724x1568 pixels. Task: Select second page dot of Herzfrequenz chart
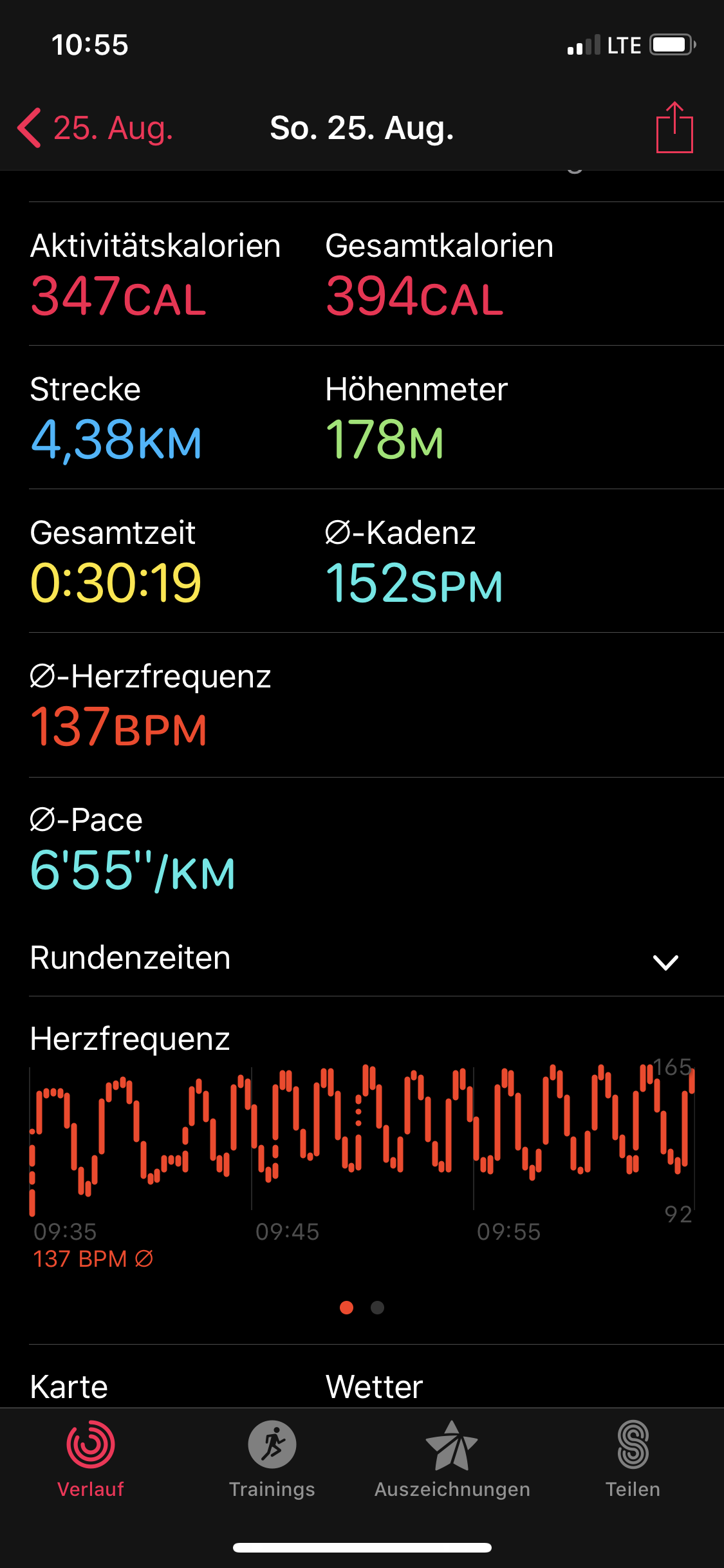pos(378,1307)
